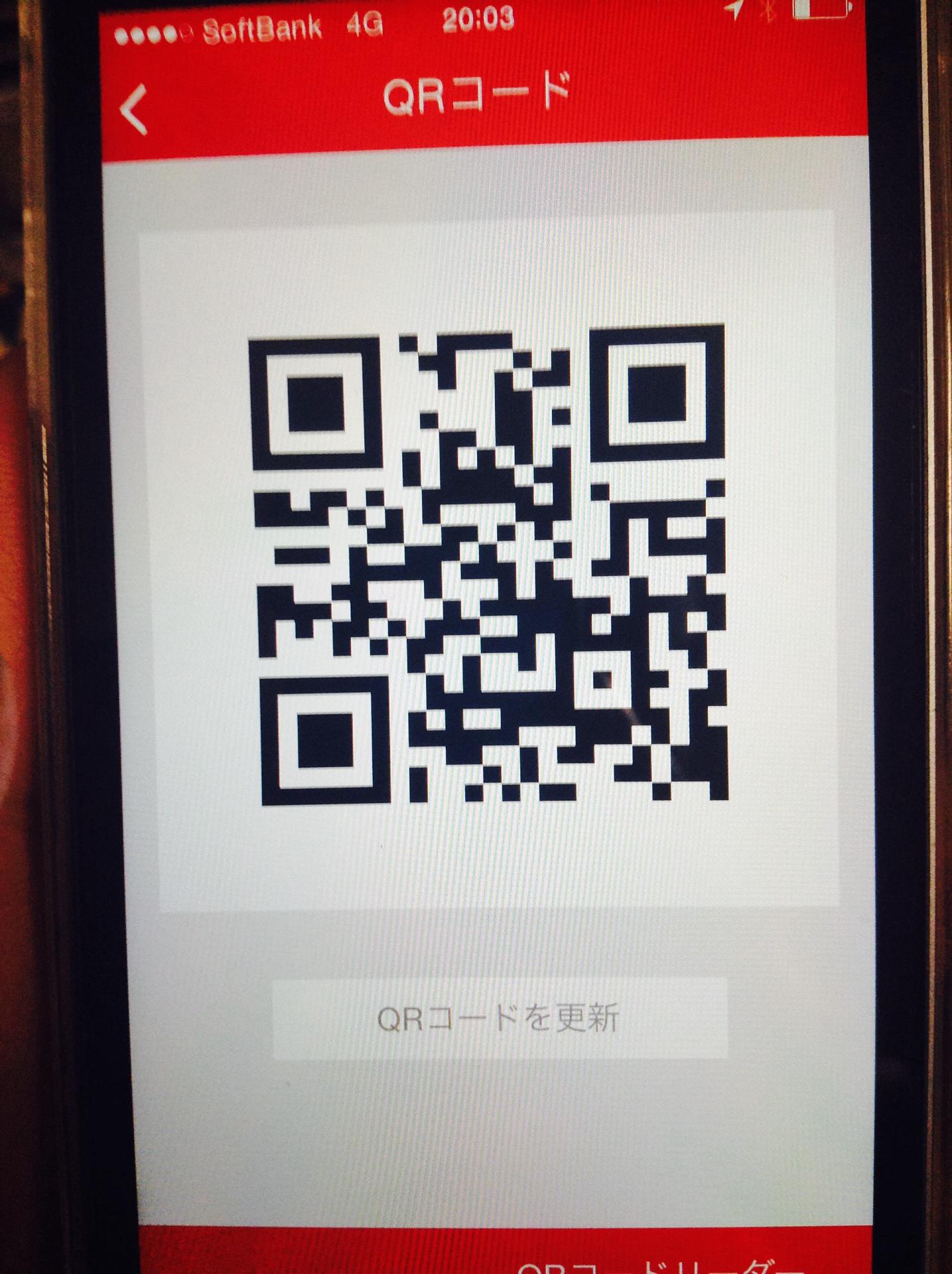952x1274 pixels.
Task: Tap the Bluetooth icon in the status bar
Action: (x=768, y=12)
